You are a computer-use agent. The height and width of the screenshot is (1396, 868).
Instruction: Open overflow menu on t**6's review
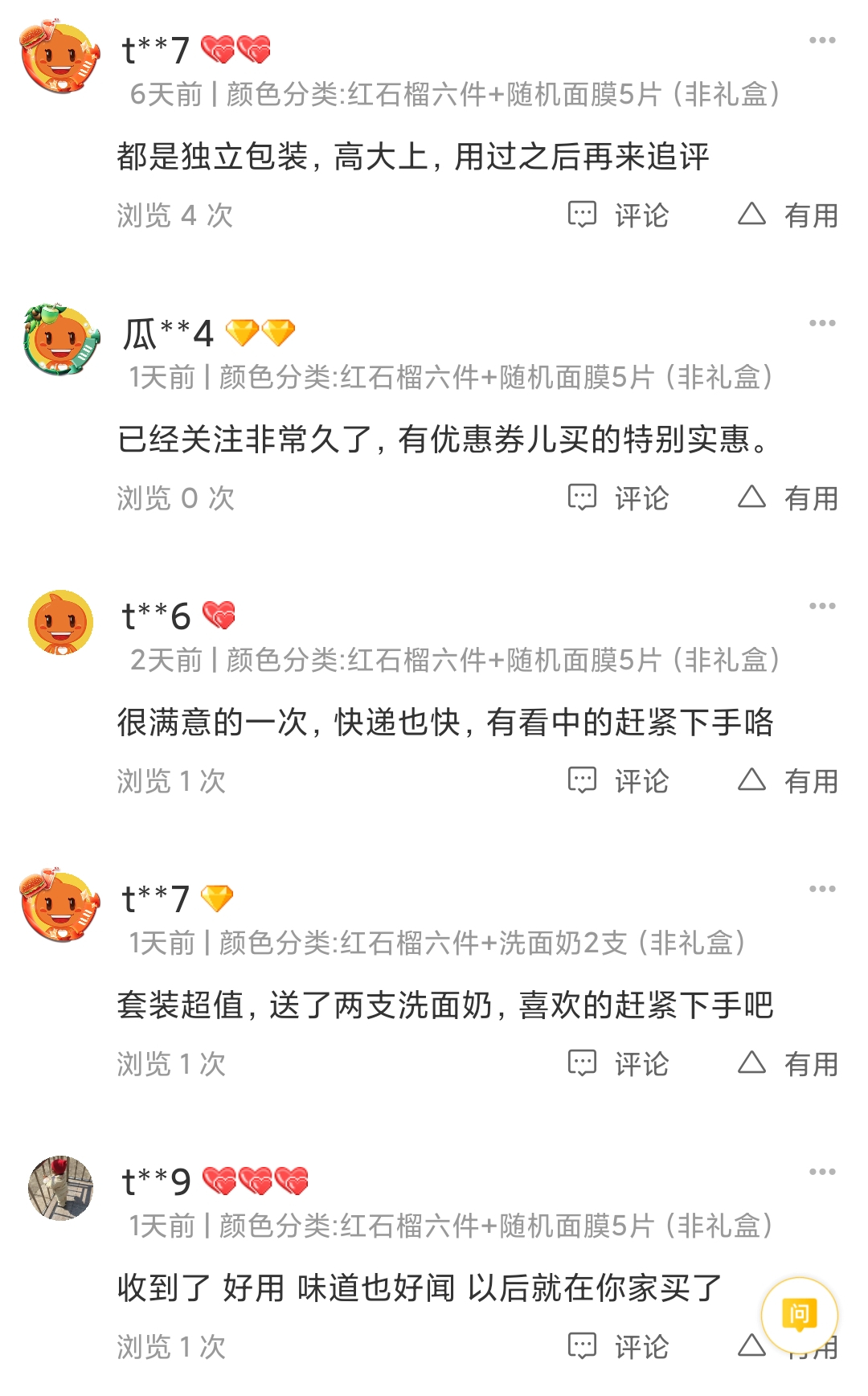[x=821, y=606]
